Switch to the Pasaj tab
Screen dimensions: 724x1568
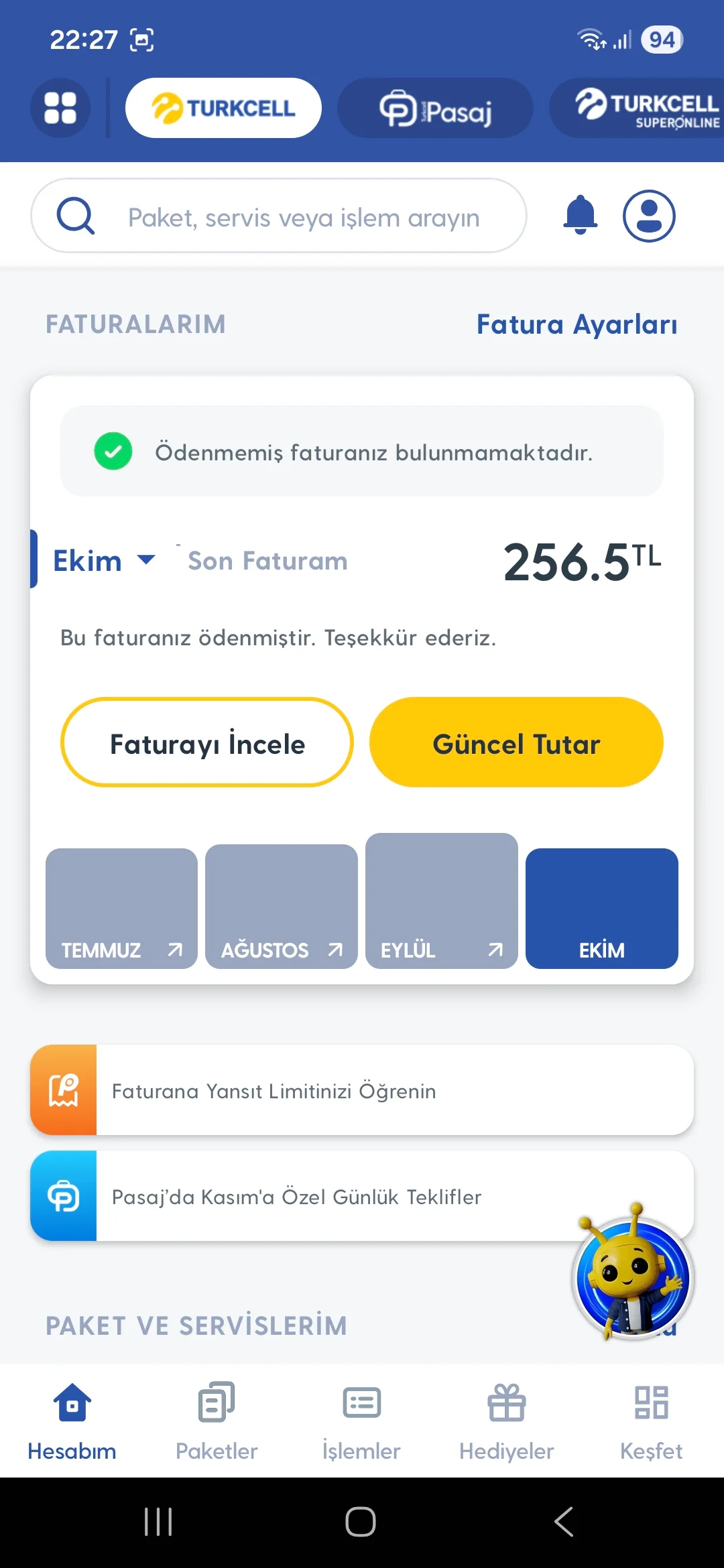click(435, 109)
